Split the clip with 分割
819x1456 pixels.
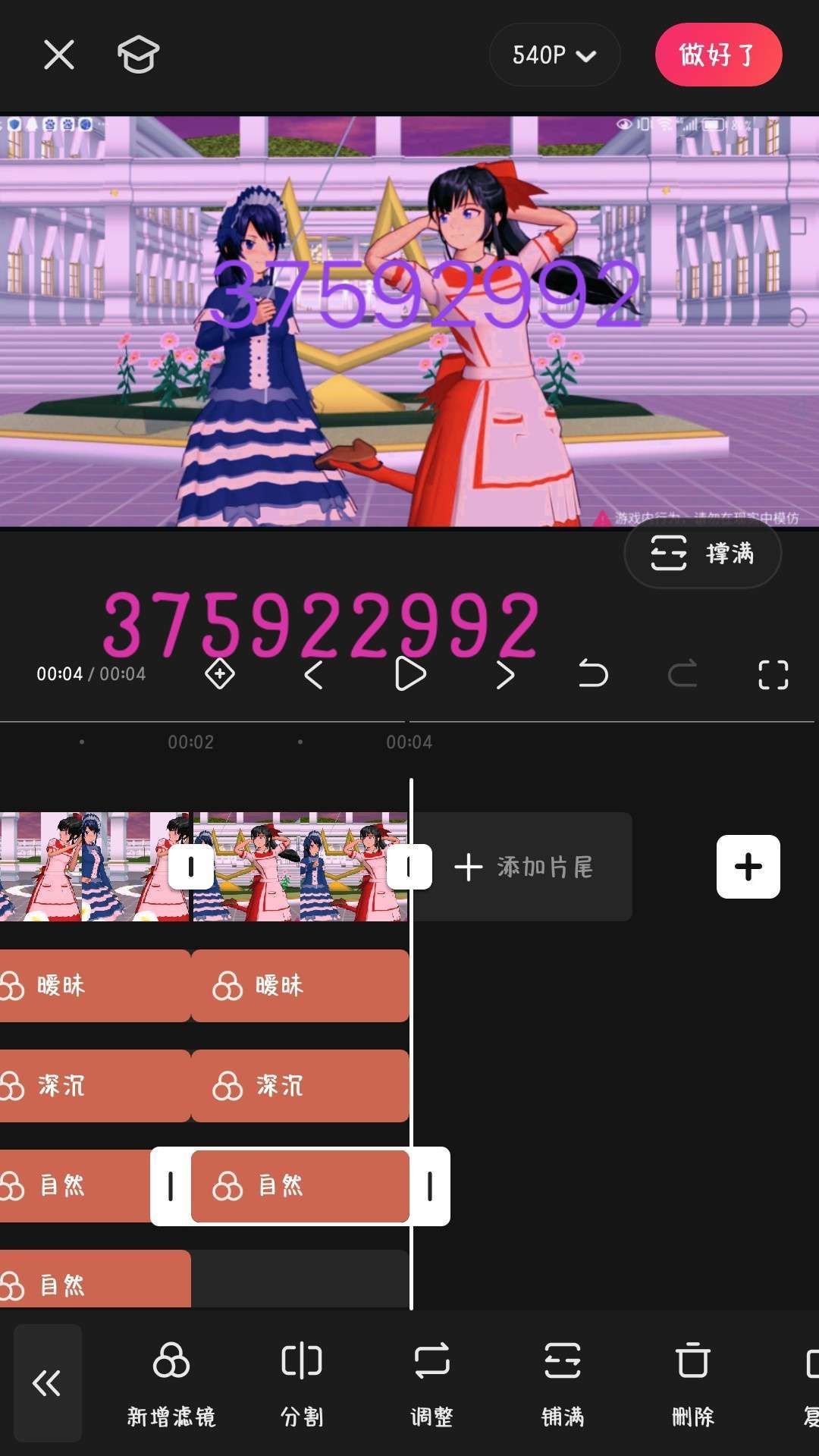[x=302, y=1383]
